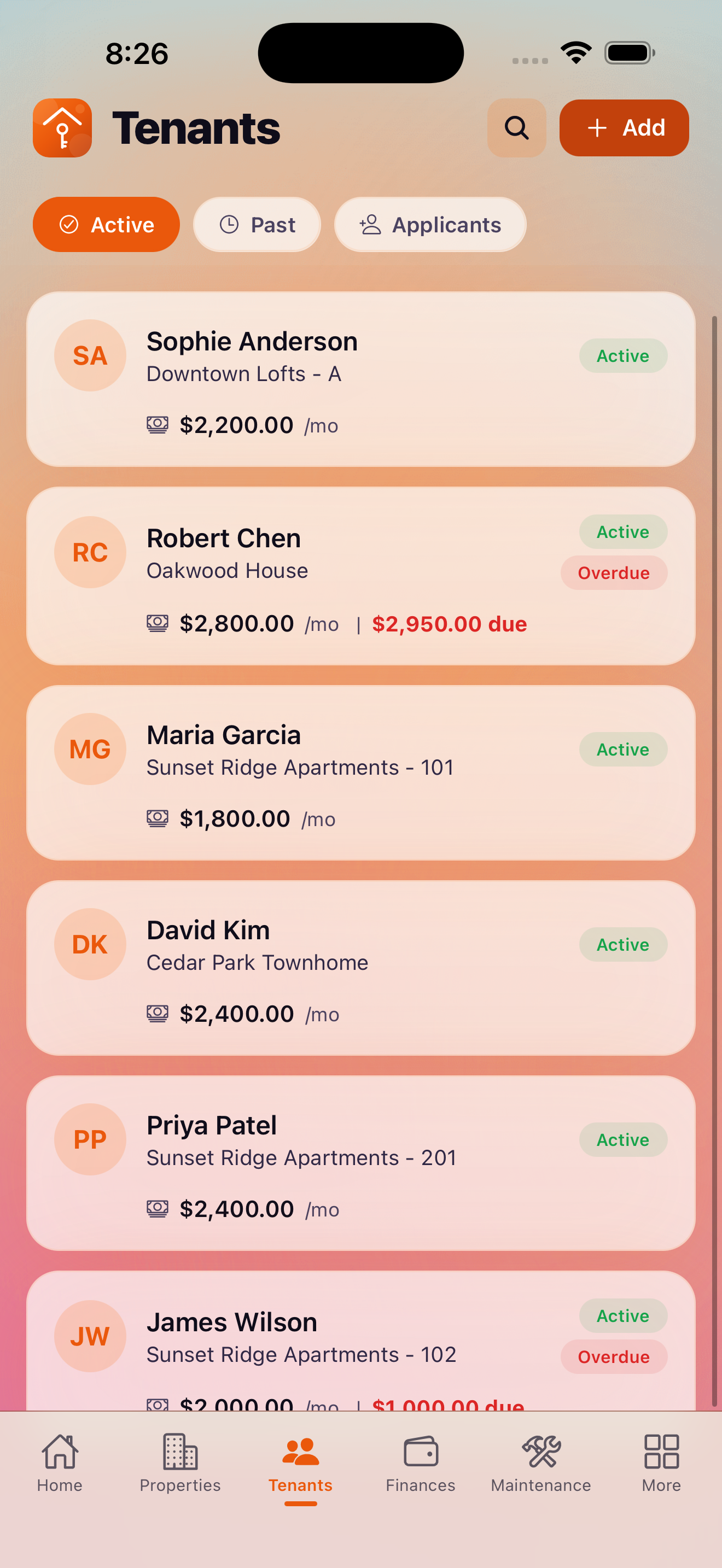Open the tenant search
This screenshot has height=1568, width=722.
coord(516,128)
